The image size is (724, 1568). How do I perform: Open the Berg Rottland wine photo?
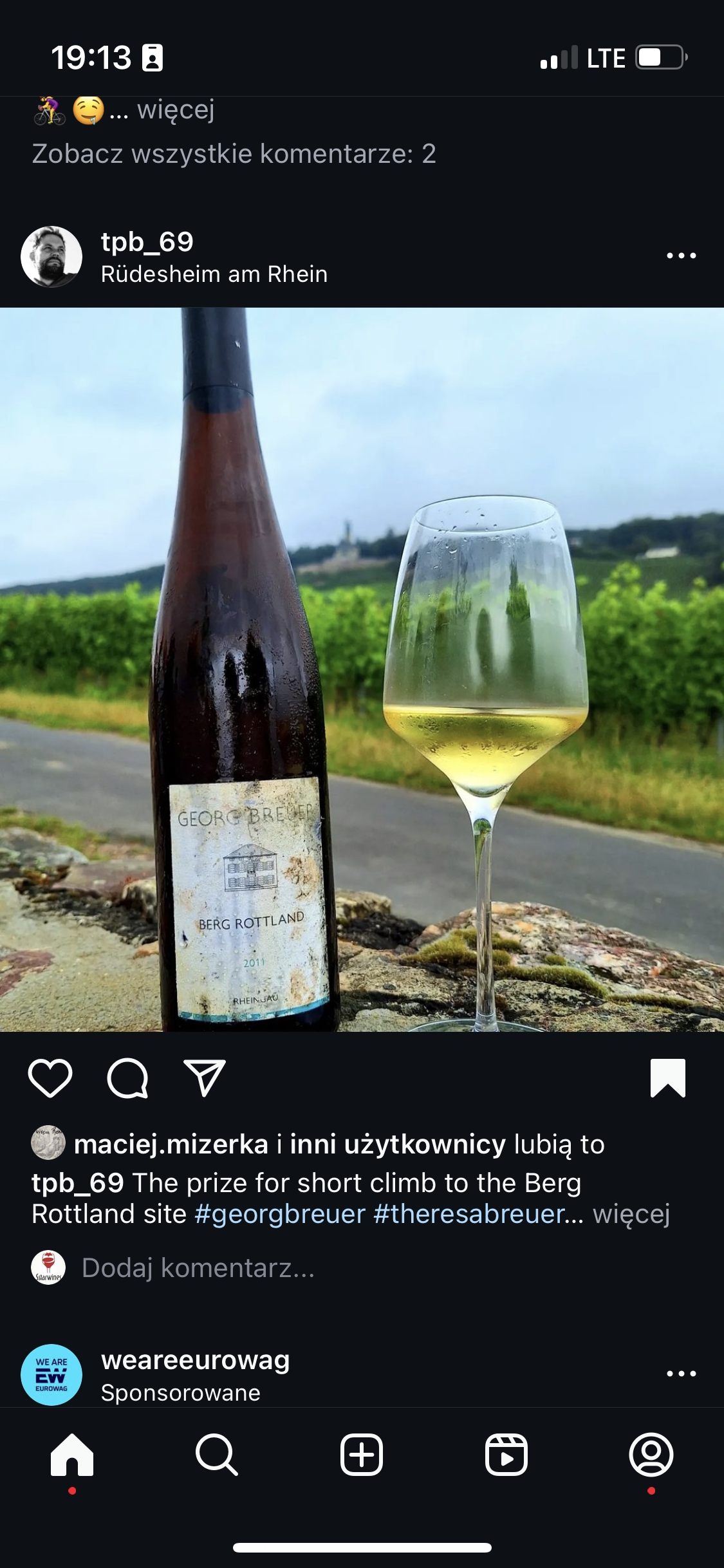tap(362, 669)
